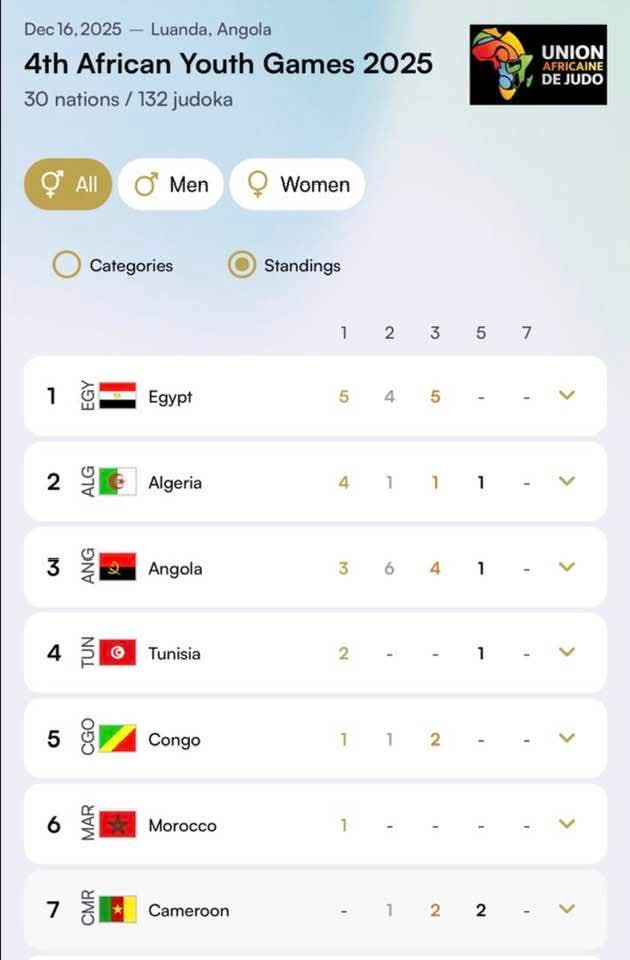Screen dimensions: 630x960
Task: Expand Congo's medal details
Action: pyautogui.click(x=567, y=739)
